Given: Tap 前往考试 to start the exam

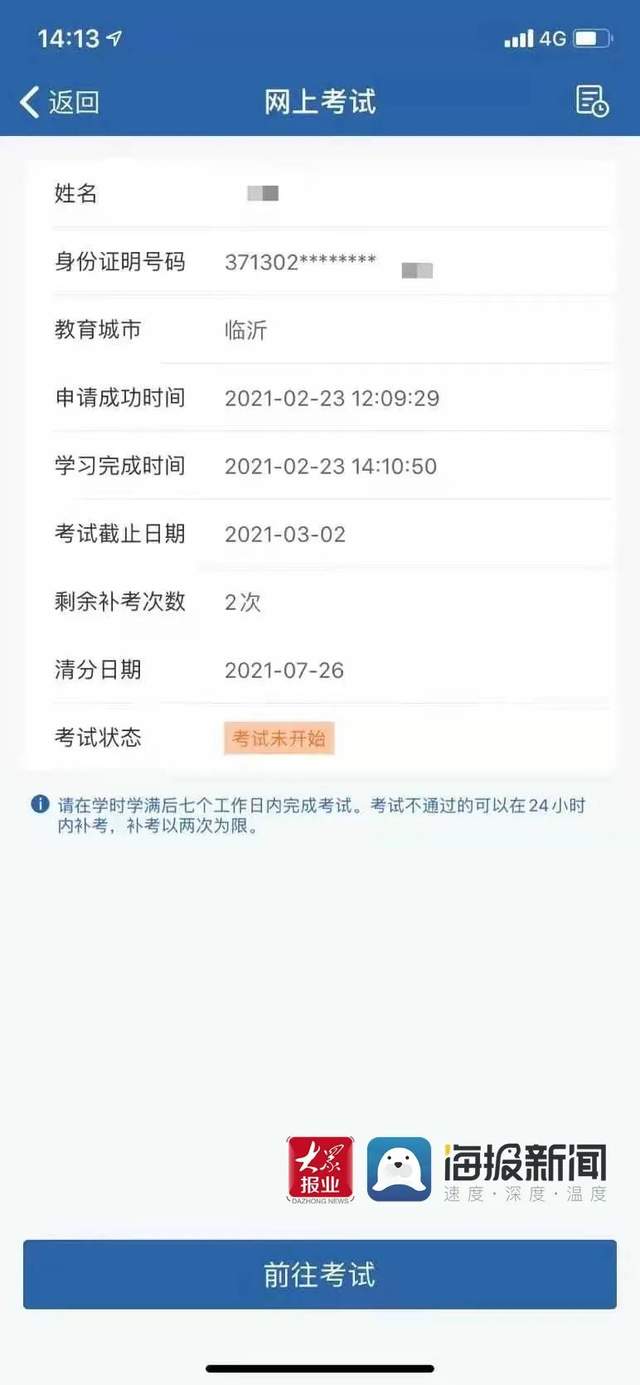Looking at the screenshot, I should [320, 1274].
